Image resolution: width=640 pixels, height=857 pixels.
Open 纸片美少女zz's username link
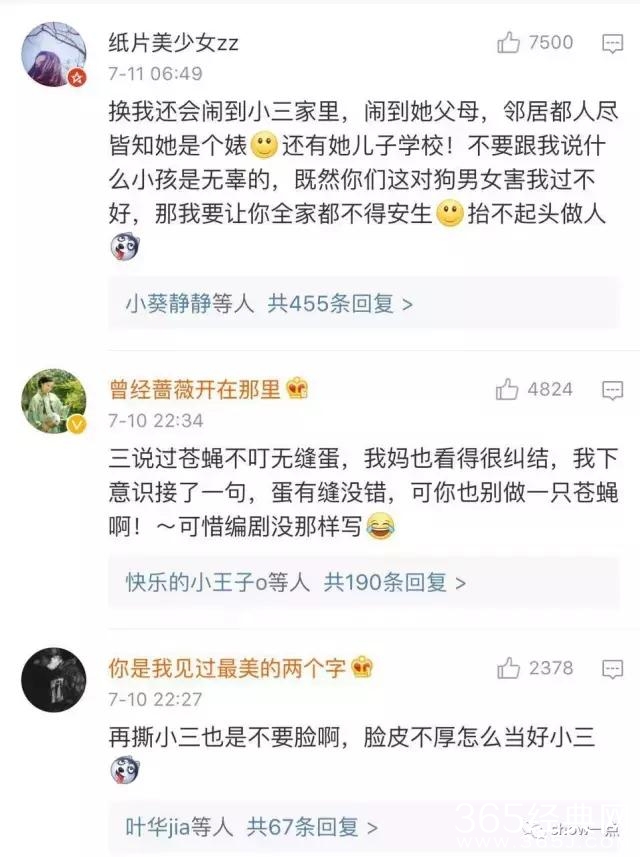click(172, 43)
